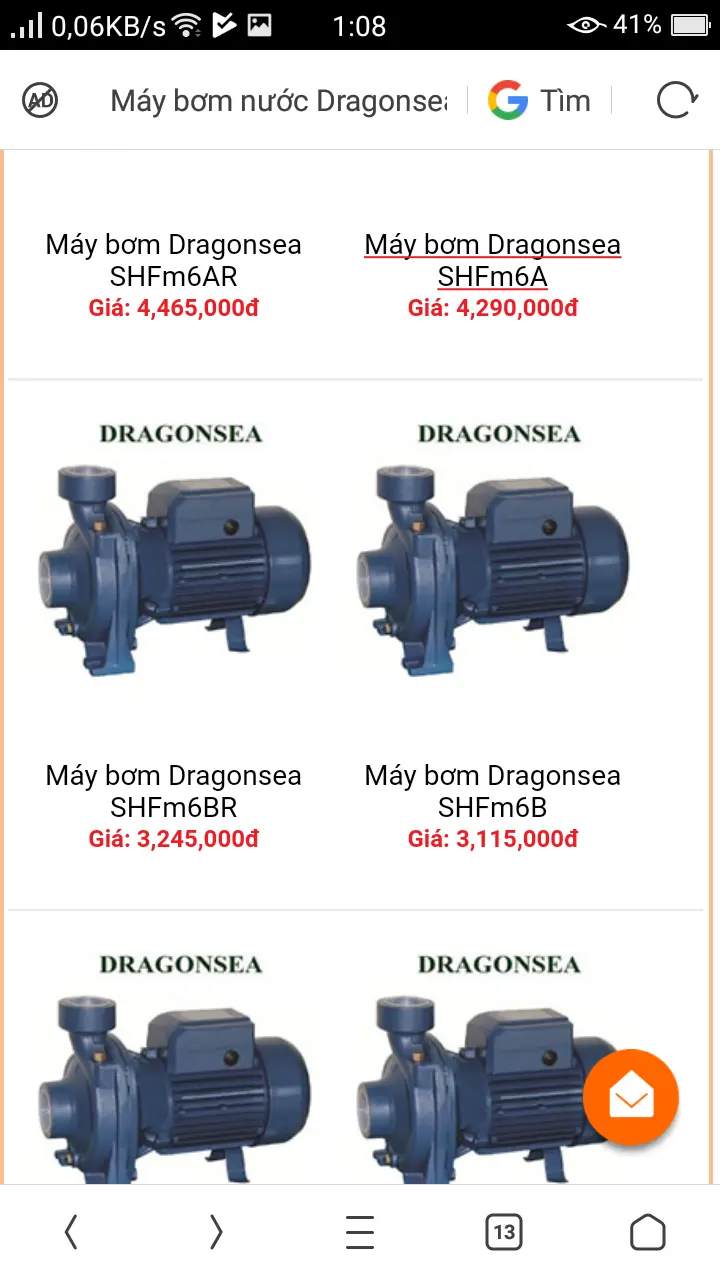Open Máy bơm Dragonsea SHFm6AR link
Image resolution: width=720 pixels, height=1280 pixels.
[174, 260]
